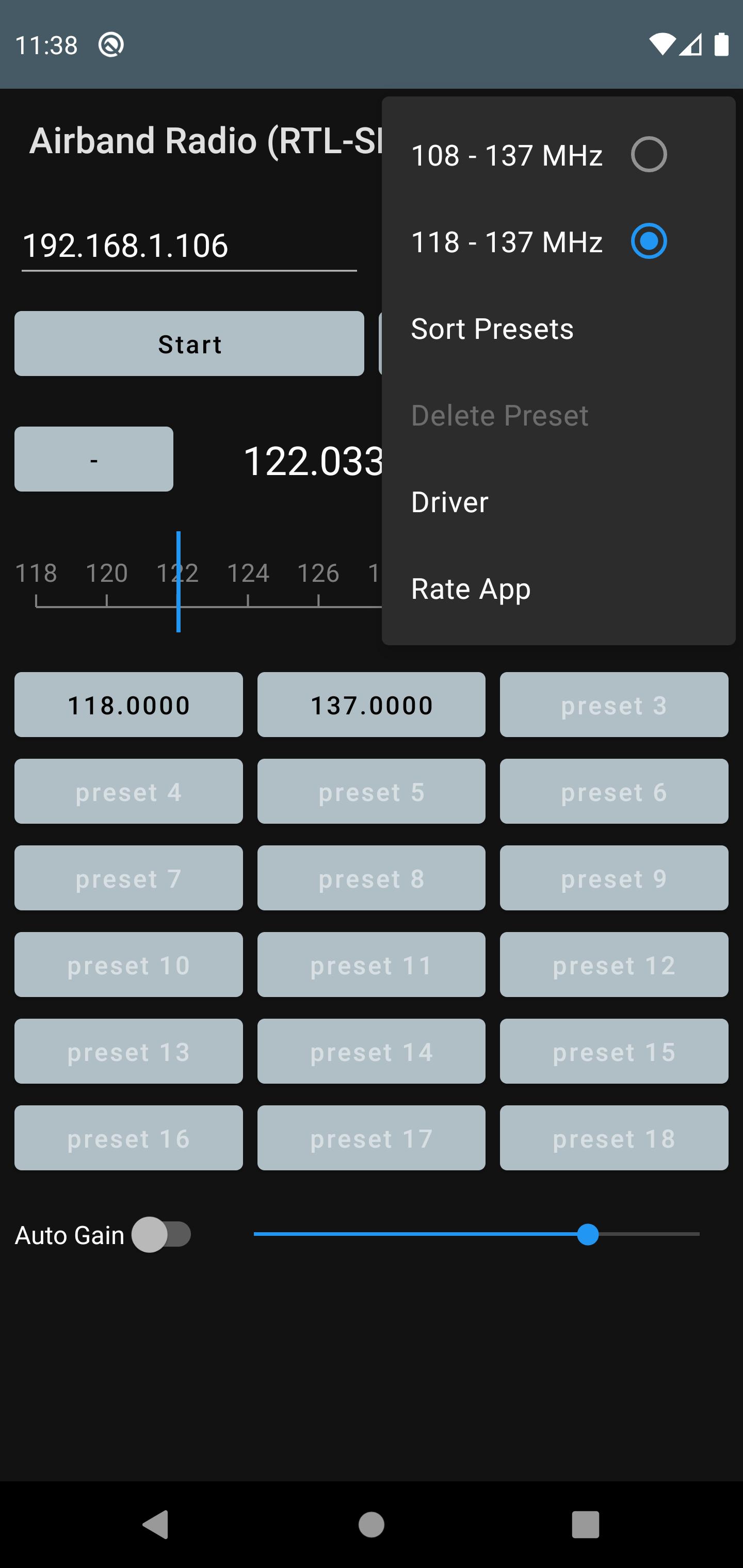Open Rate App from the menu
The image size is (743, 1568).
[x=558, y=589]
